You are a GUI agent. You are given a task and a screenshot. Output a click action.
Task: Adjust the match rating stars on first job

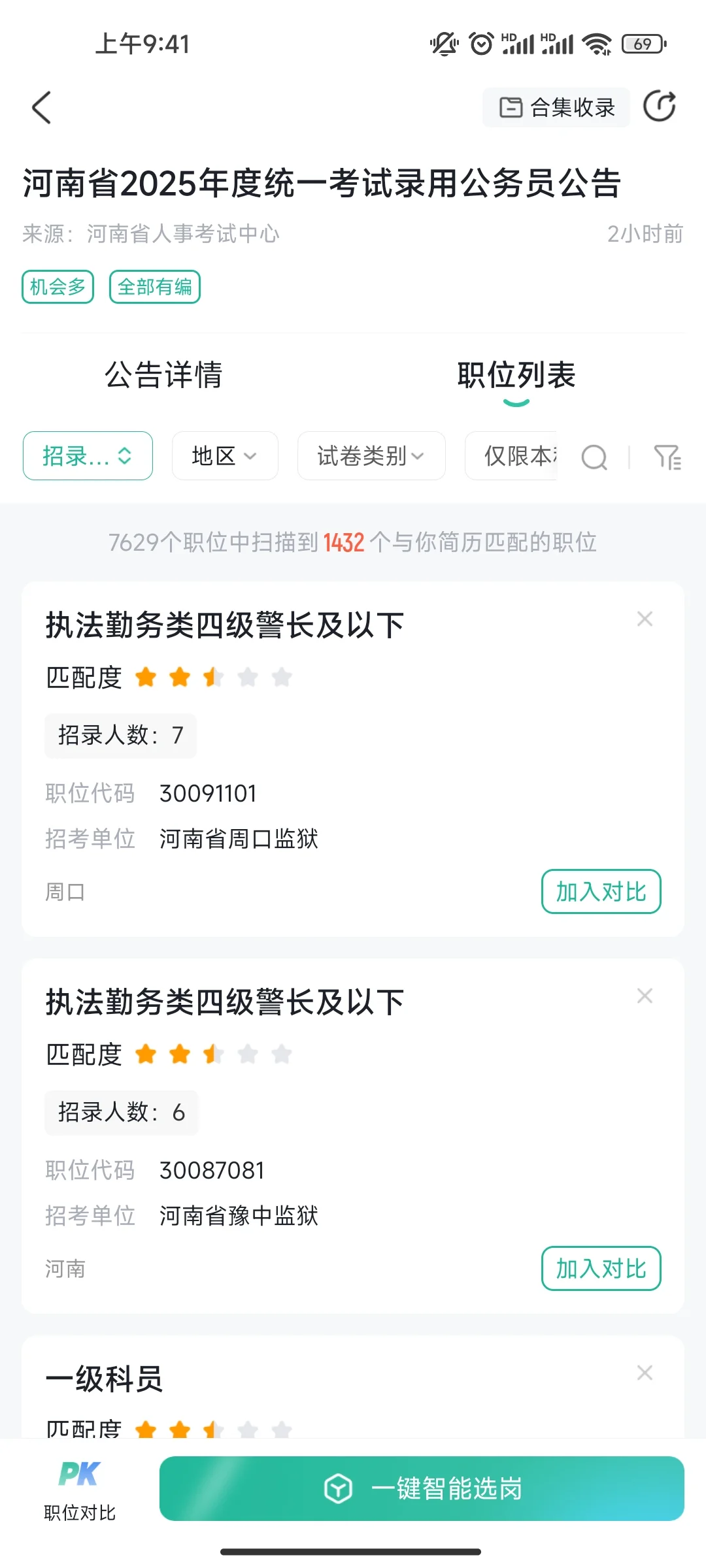pos(213,678)
